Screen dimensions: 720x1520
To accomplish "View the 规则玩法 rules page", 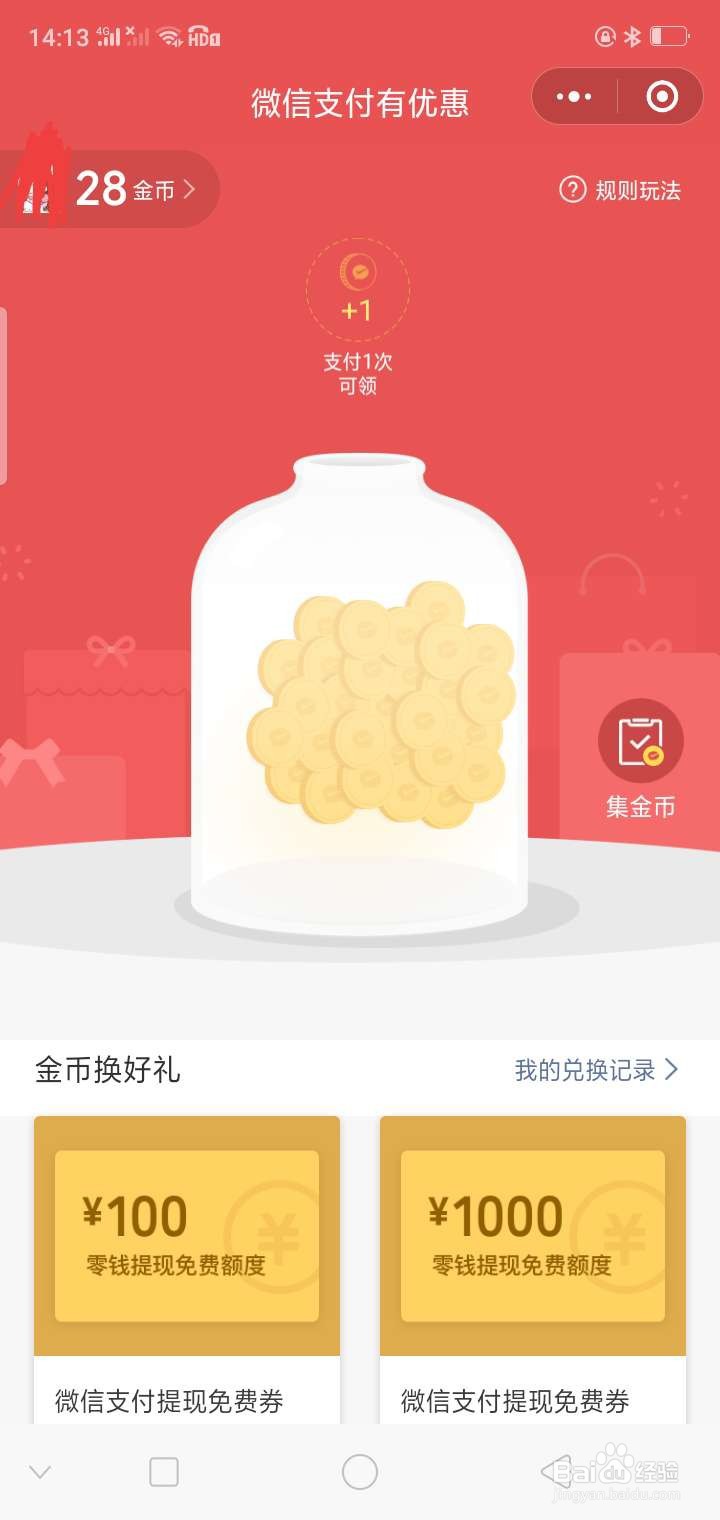I will point(620,190).
